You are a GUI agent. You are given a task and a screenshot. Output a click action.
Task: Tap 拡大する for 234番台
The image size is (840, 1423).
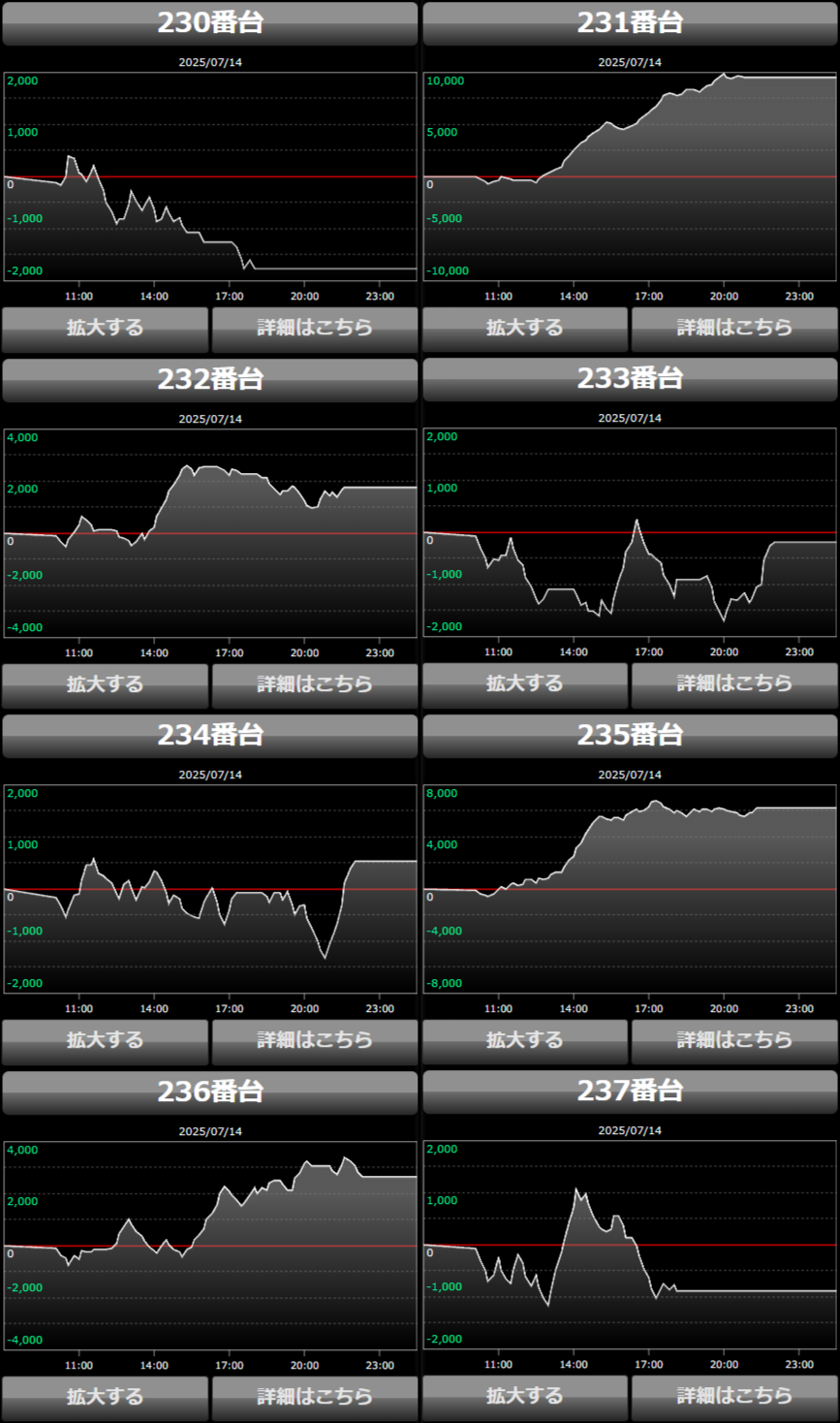(105, 1042)
